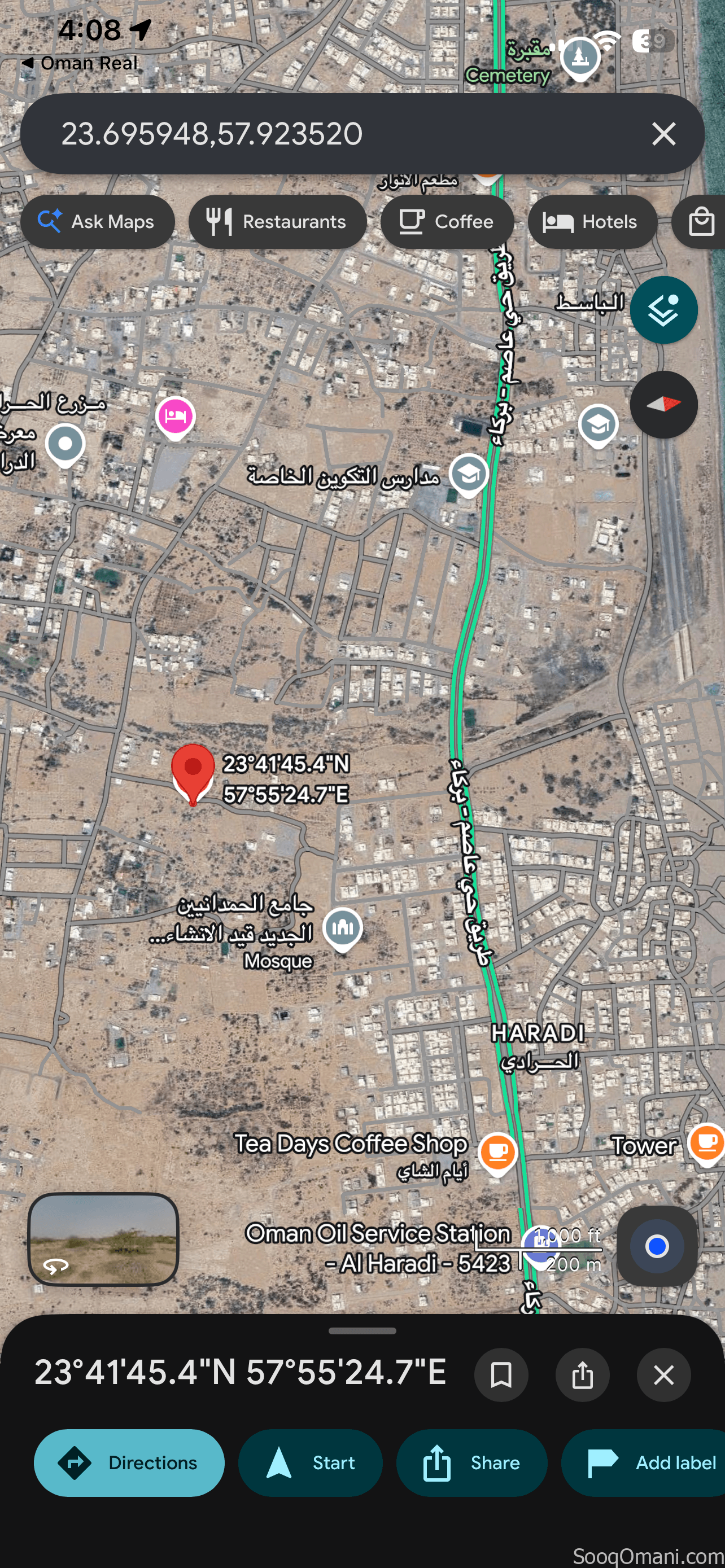Screen dimensions: 725x1568
Task: Center map on my location
Action: click(657, 1245)
